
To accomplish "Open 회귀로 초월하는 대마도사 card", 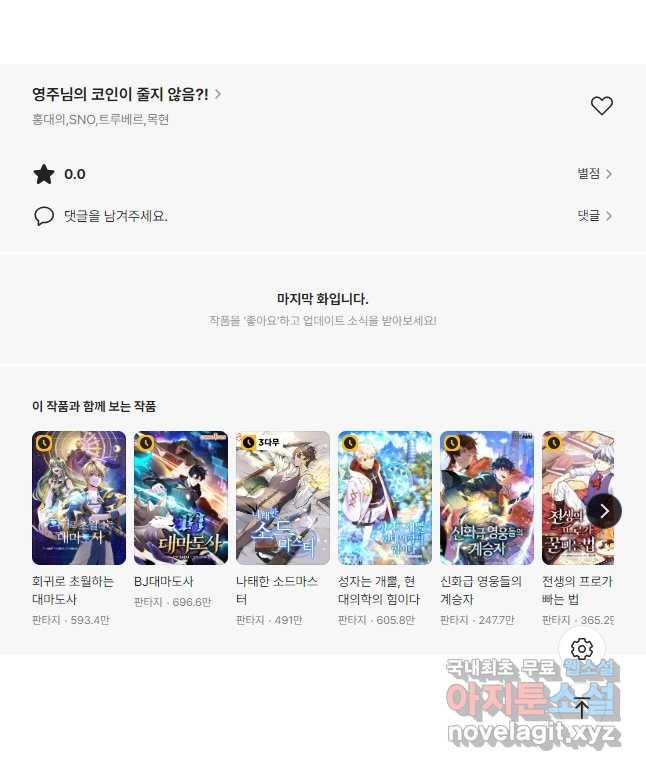I will pyautogui.click(x=79, y=498).
